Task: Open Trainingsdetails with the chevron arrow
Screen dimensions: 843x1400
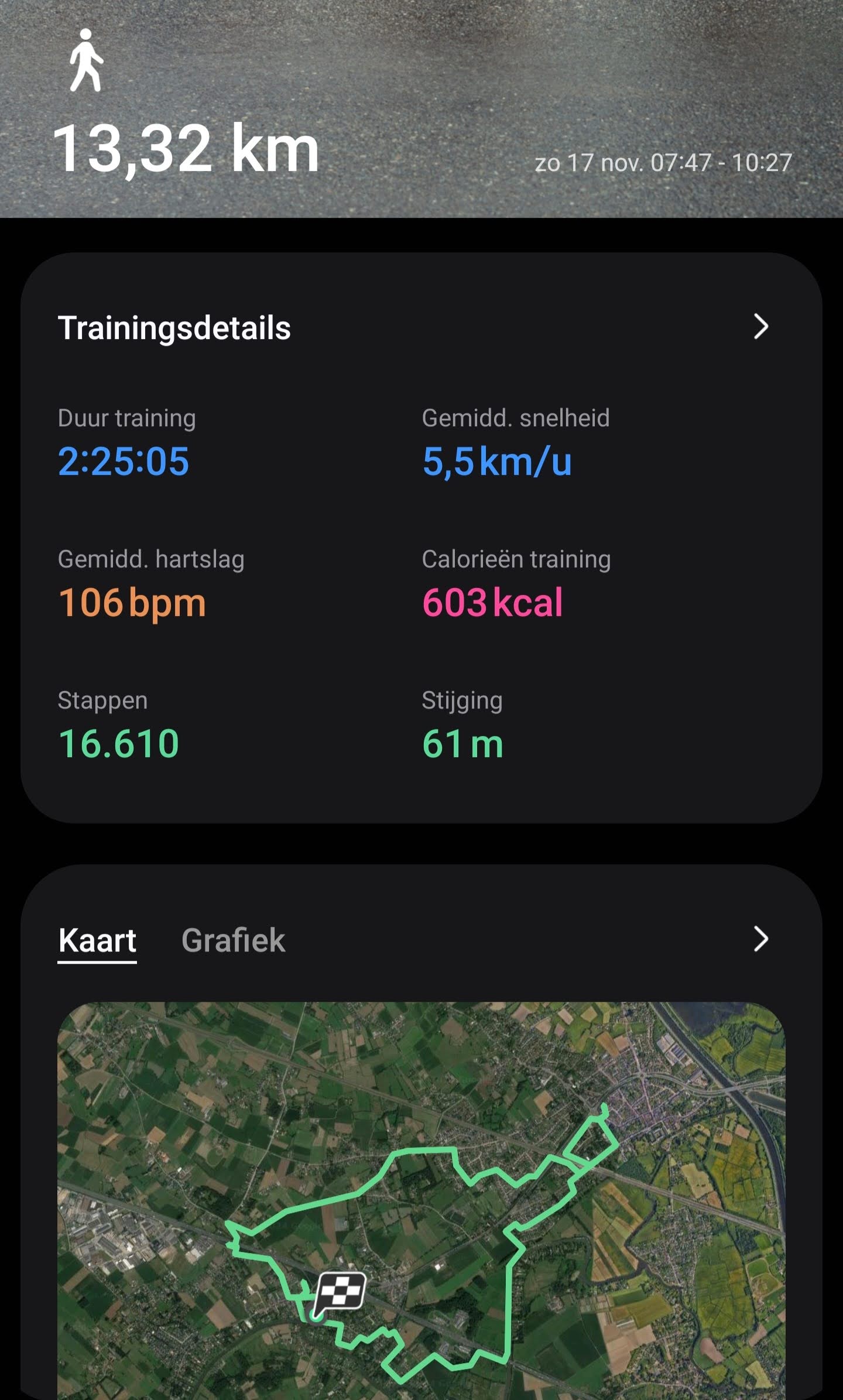Action: (760, 327)
